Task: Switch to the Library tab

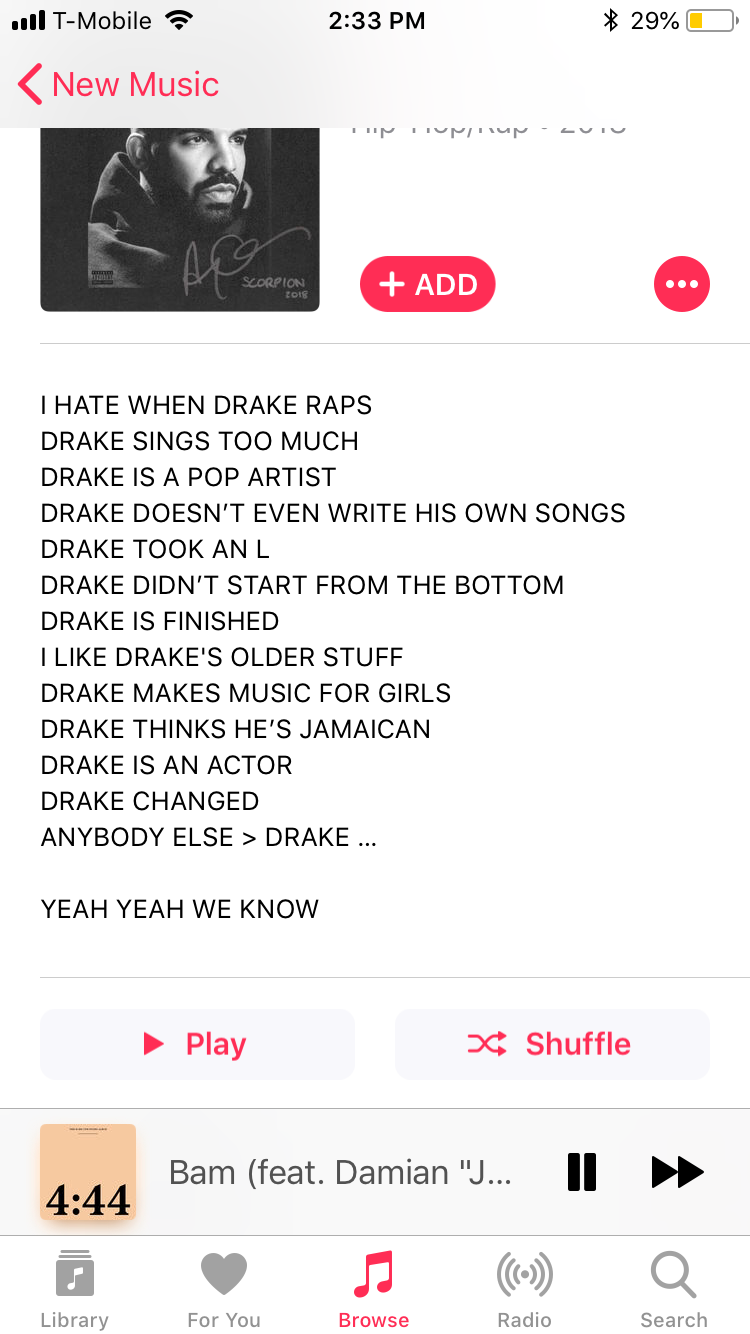Action: point(74,1288)
